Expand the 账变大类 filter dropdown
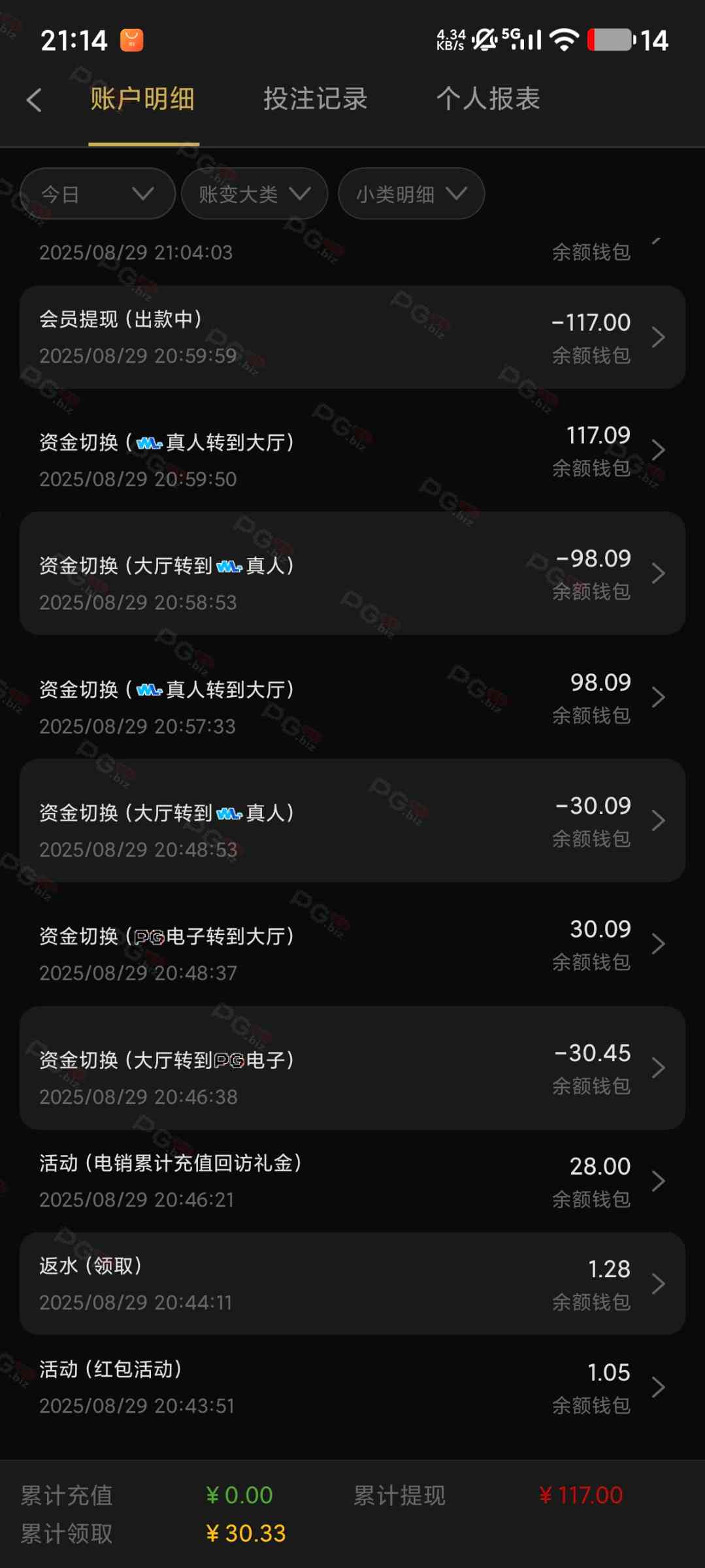The height and width of the screenshot is (1568, 705). [x=254, y=194]
